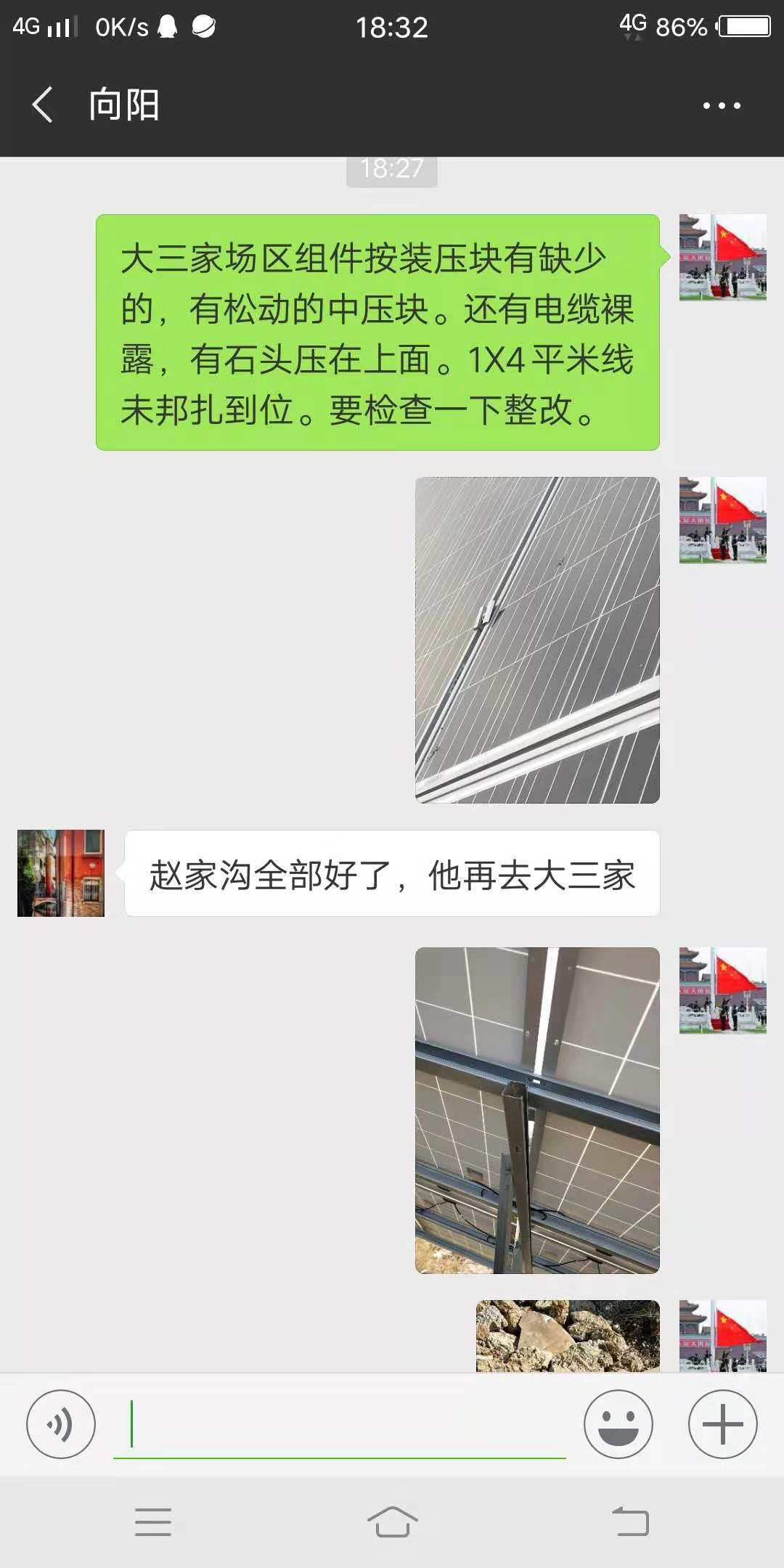The image size is (784, 1568).
Task: View the solar panel clamp photo
Action: pos(537,640)
